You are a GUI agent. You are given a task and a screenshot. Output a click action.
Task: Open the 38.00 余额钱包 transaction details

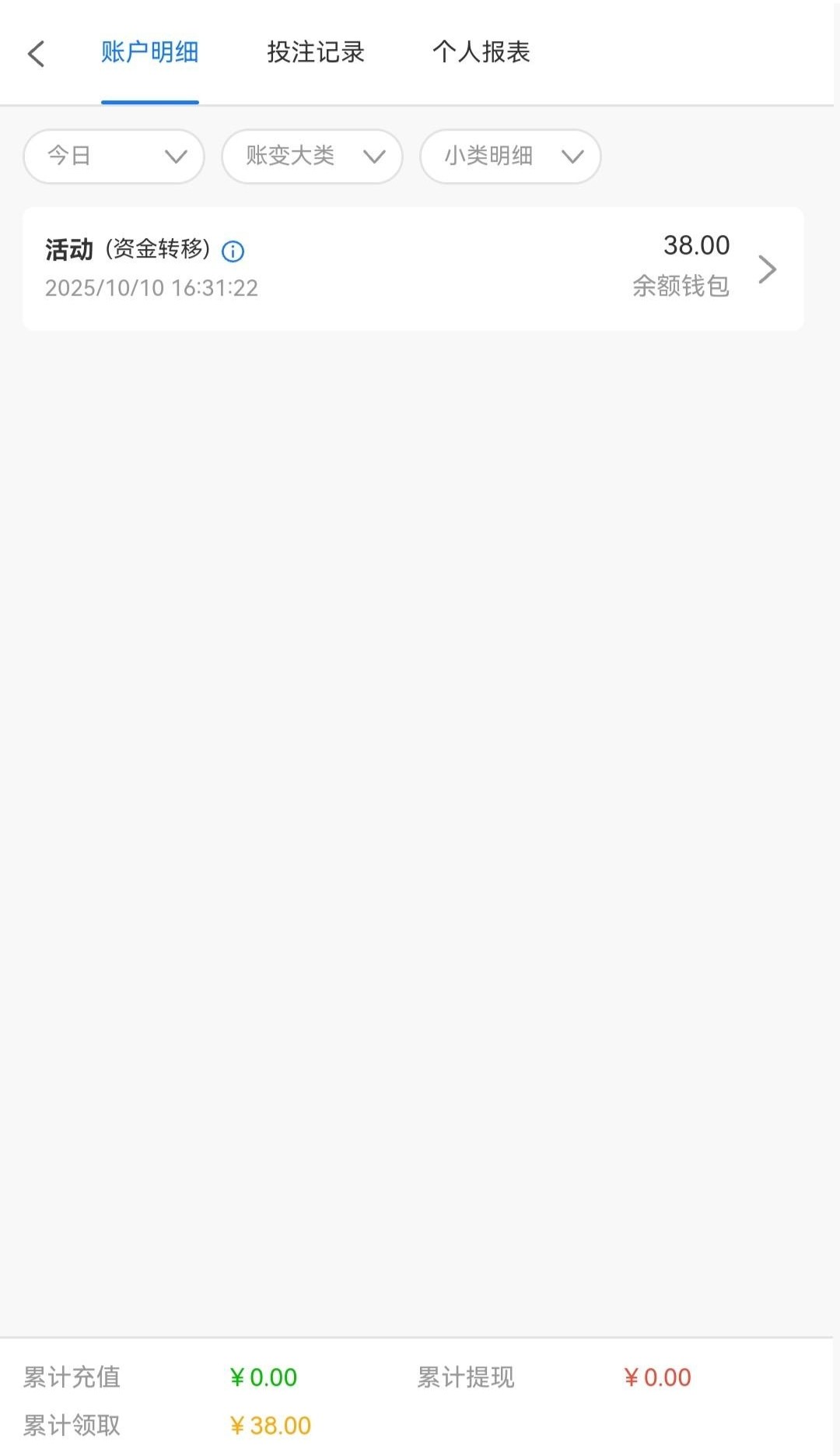click(x=767, y=268)
